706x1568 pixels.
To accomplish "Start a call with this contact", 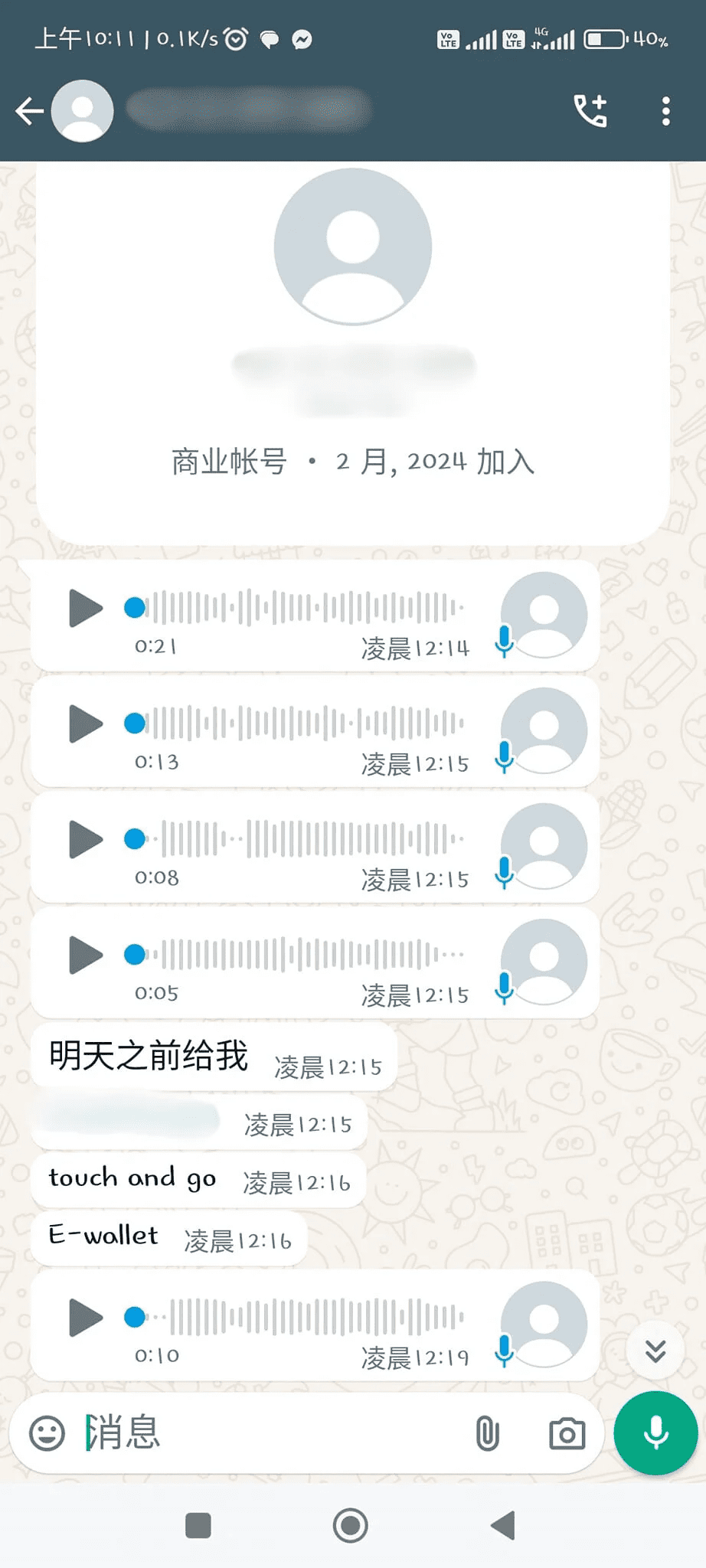I will point(590,111).
